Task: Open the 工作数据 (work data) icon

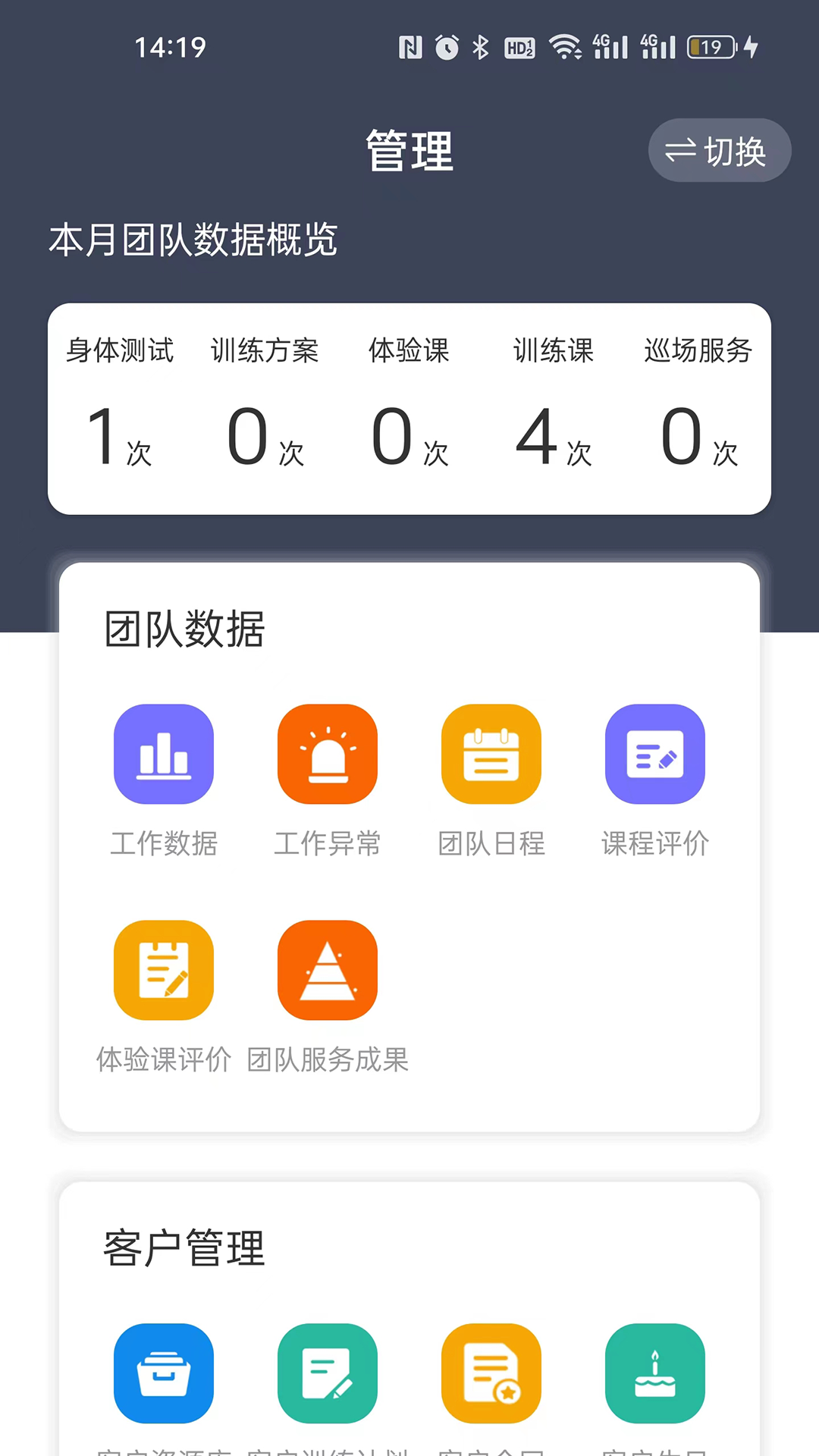Action: pyautogui.click(x=164, y=753)
